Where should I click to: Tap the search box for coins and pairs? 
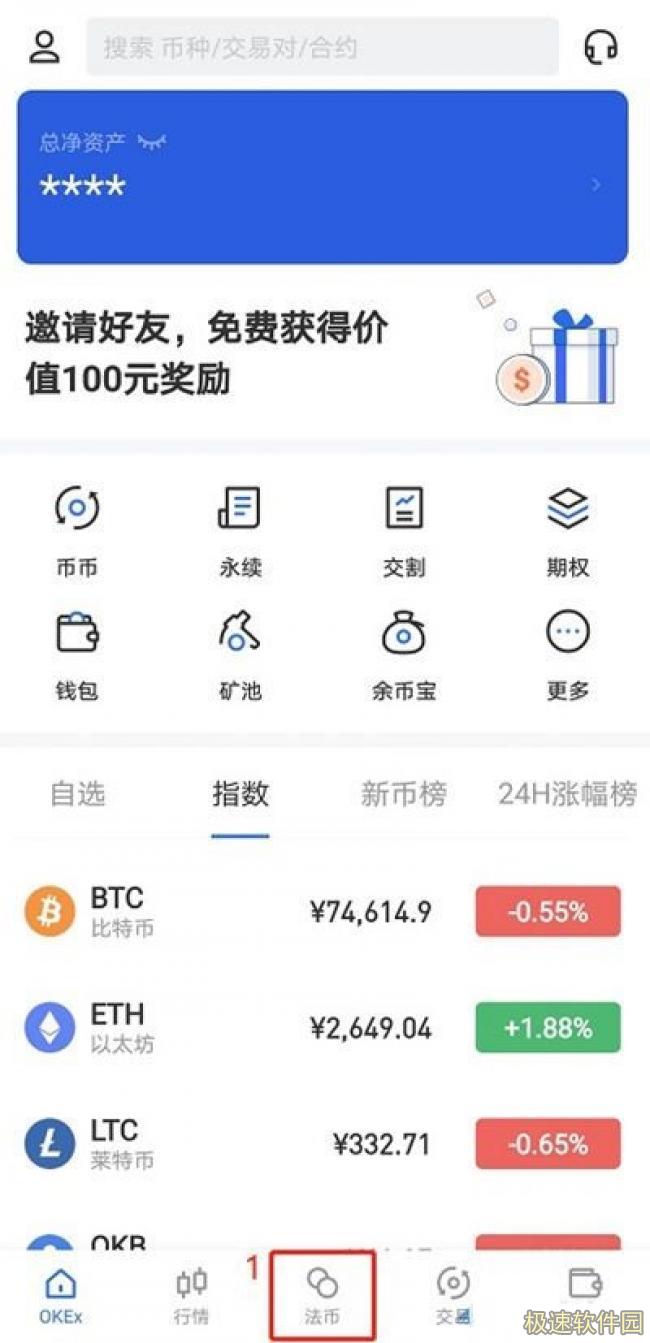[322, 47]
